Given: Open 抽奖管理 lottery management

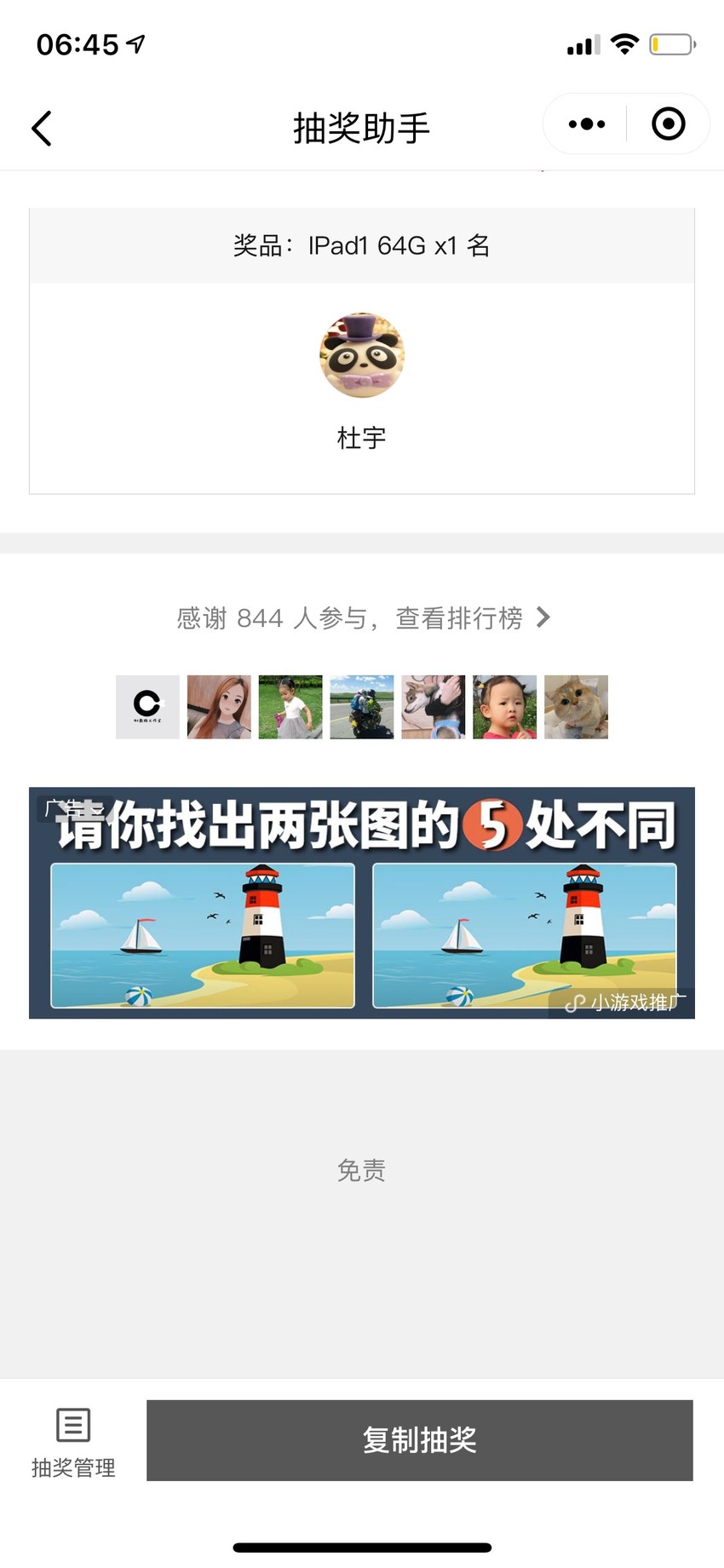Looking at the screenshot, I should (x=73, y=1443).
